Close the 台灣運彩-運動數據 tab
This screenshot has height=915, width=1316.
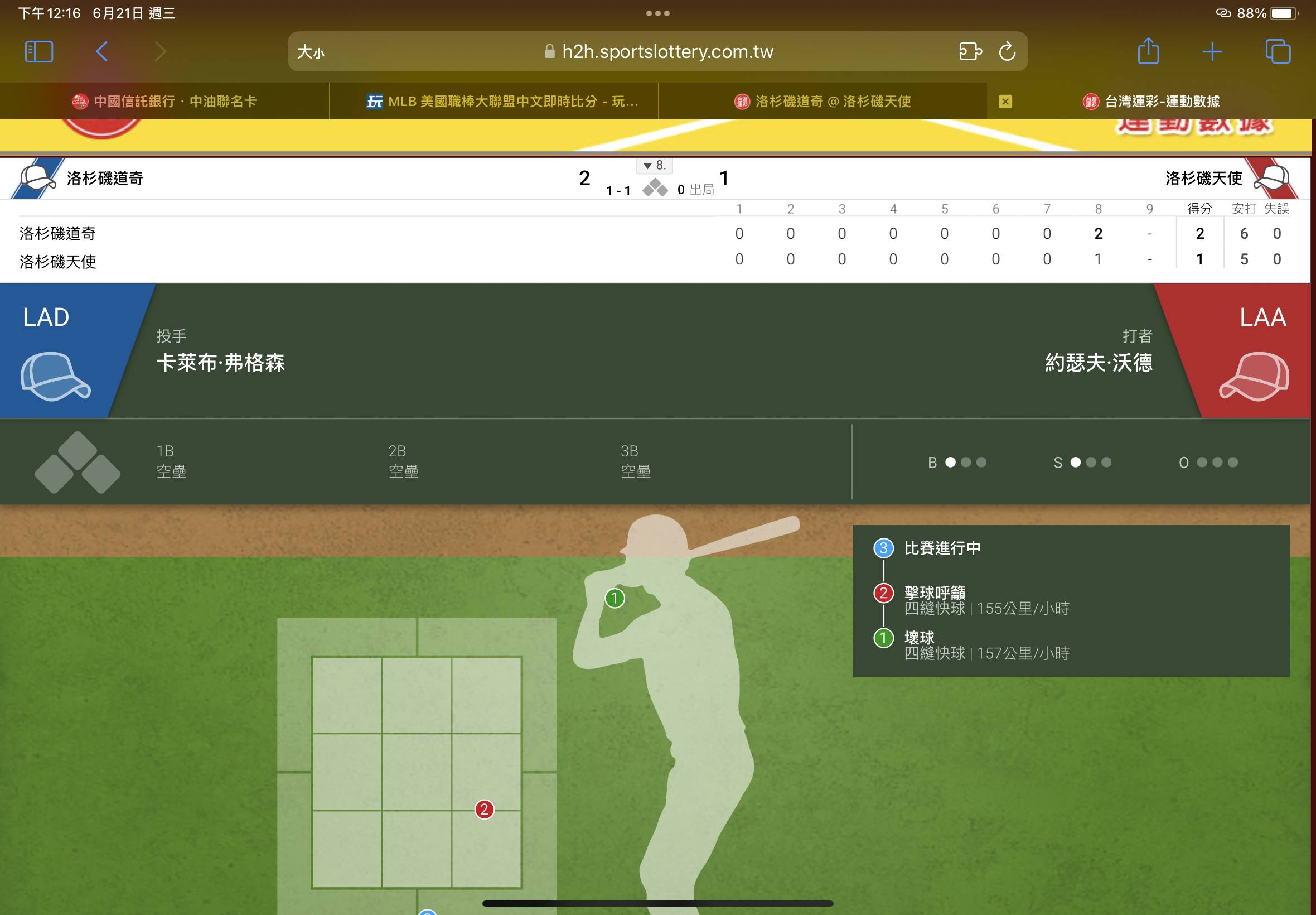click(1005, 102)
